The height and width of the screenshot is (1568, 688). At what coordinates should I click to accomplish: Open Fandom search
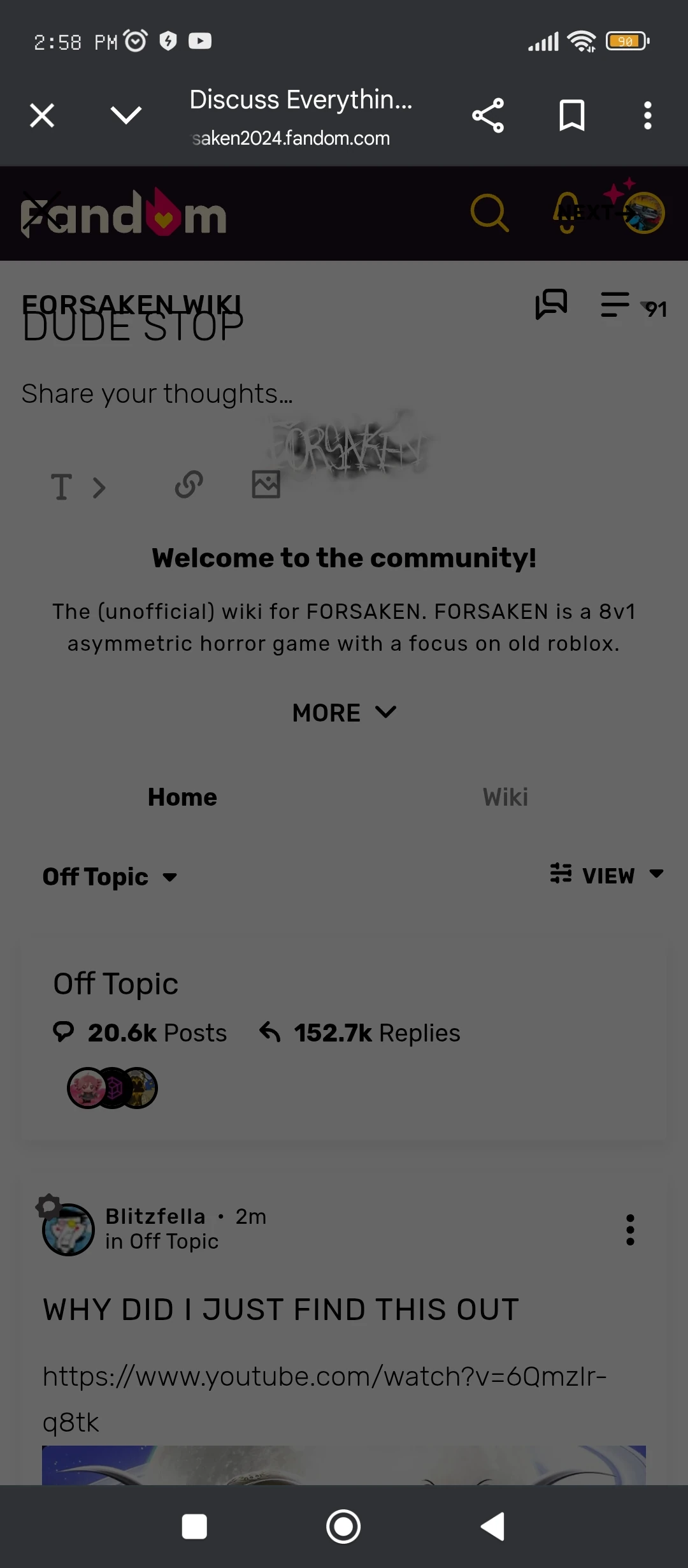(489, 213)
